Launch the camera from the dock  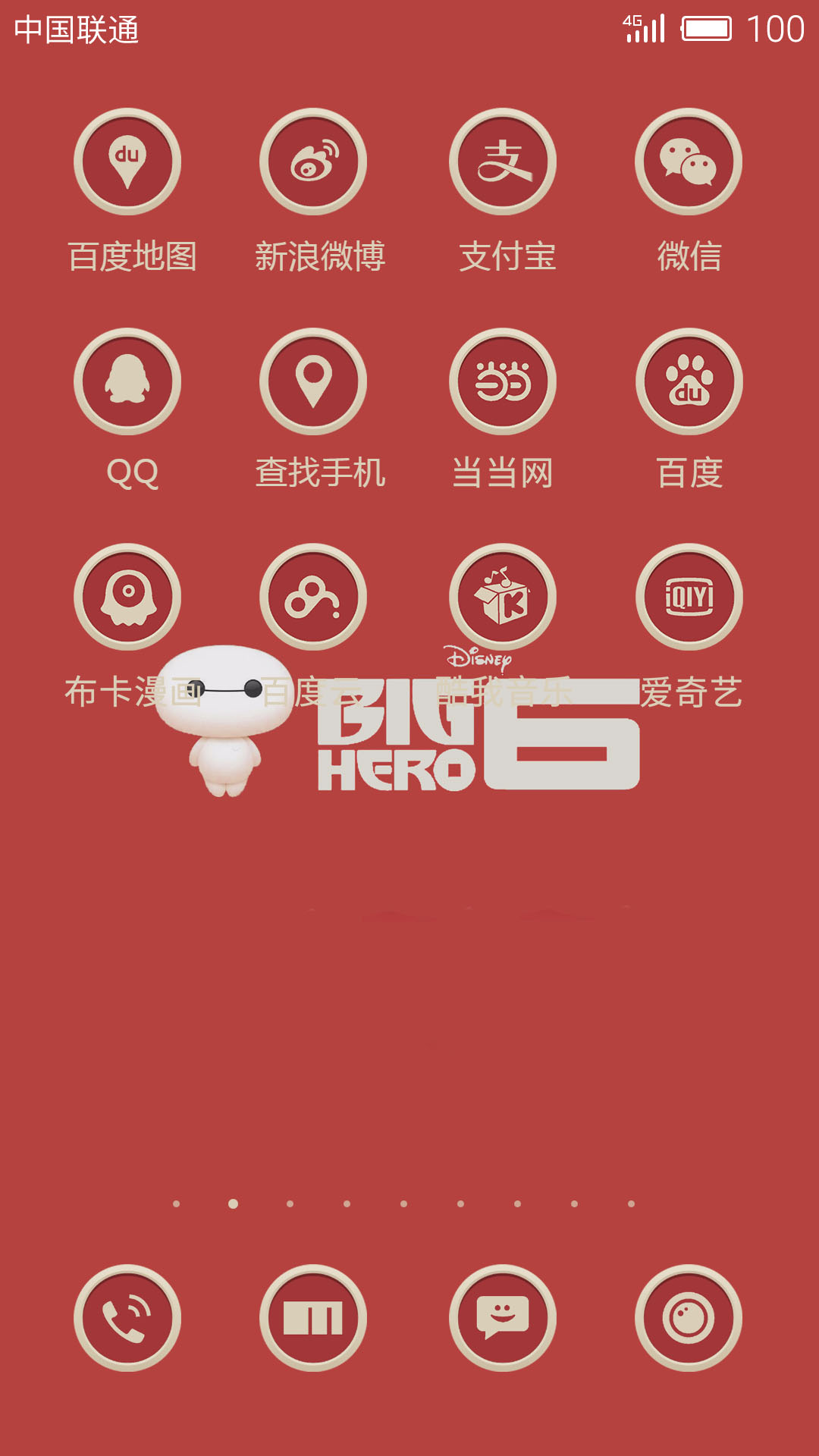[x=689, y=1318]
